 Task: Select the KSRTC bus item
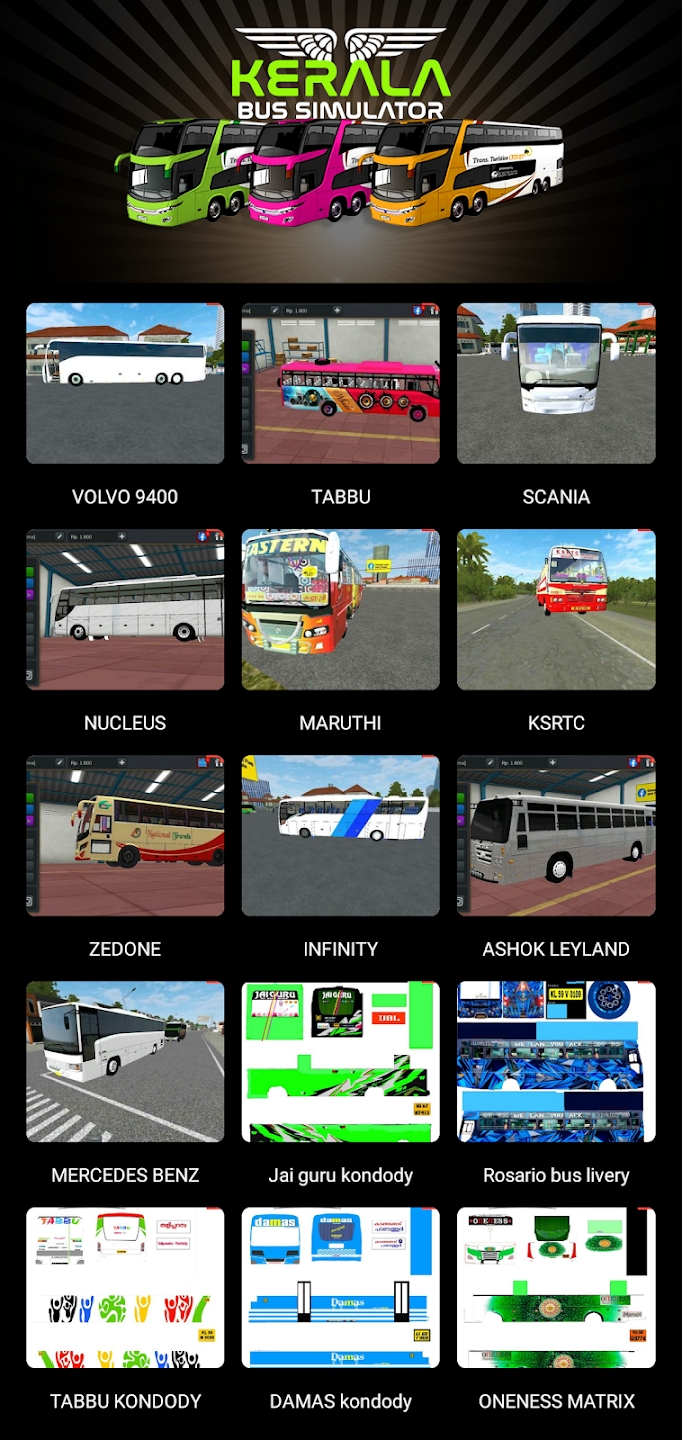(x=556, y=610)
